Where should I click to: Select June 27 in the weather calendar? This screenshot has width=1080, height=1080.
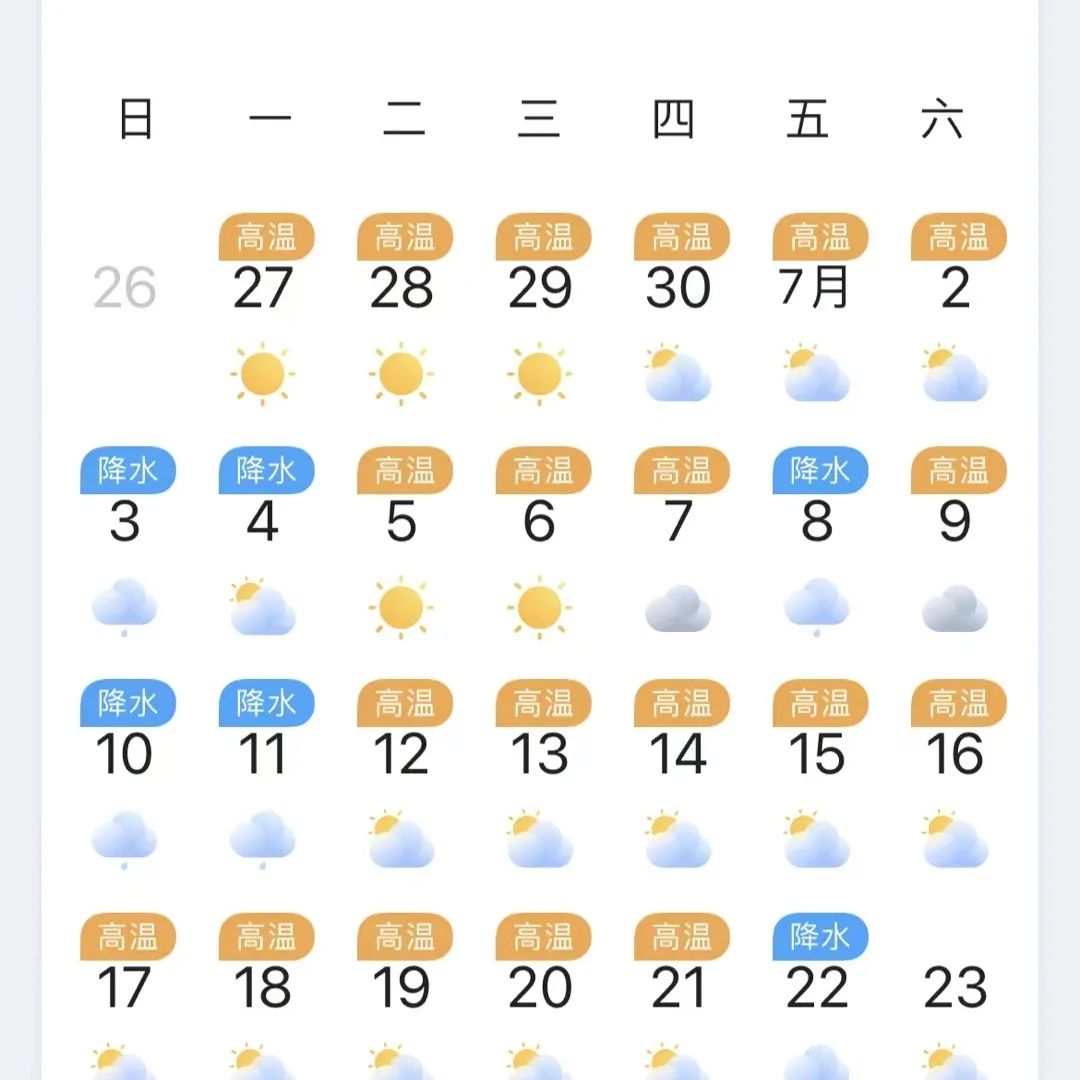(x=263, y=289)
